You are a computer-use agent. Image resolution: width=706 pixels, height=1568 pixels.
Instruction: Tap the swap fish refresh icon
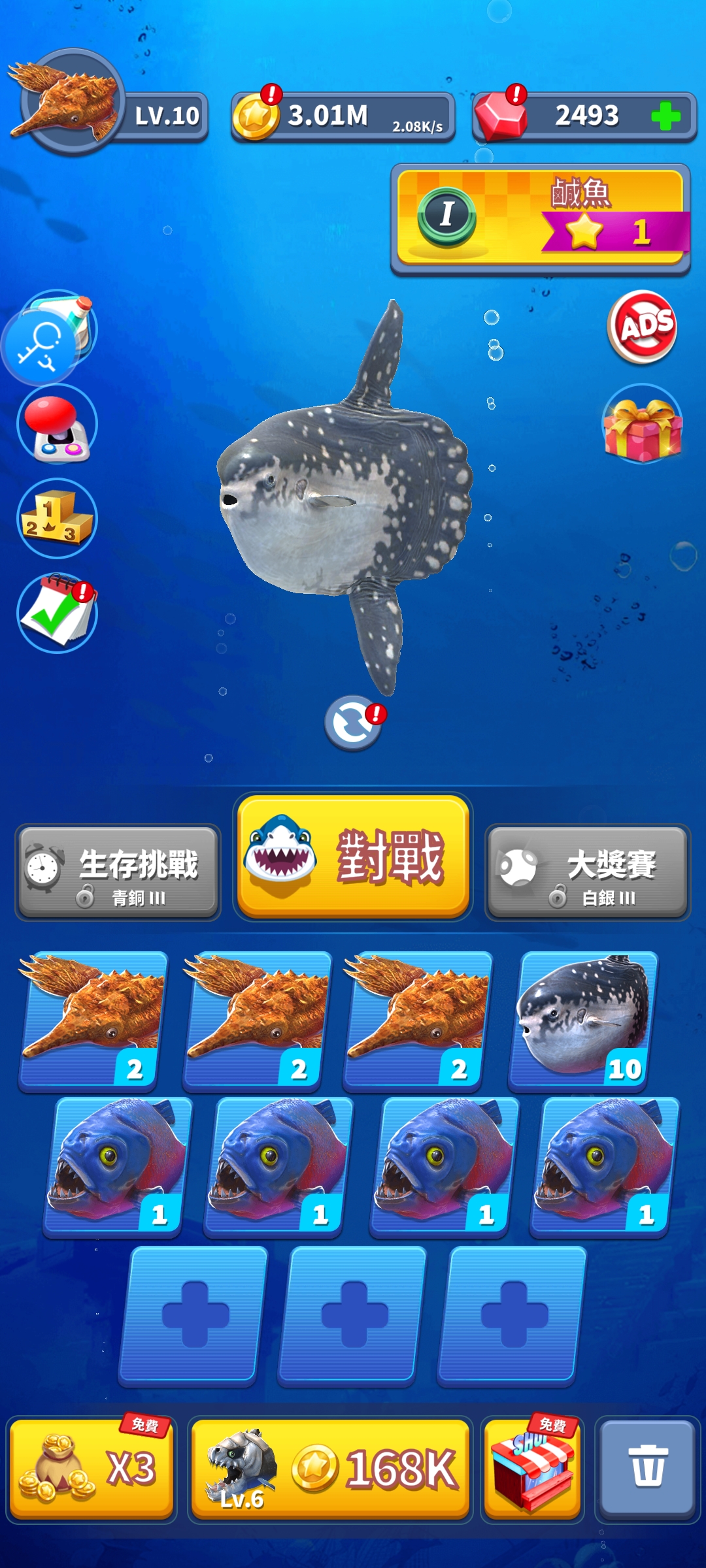354,723
